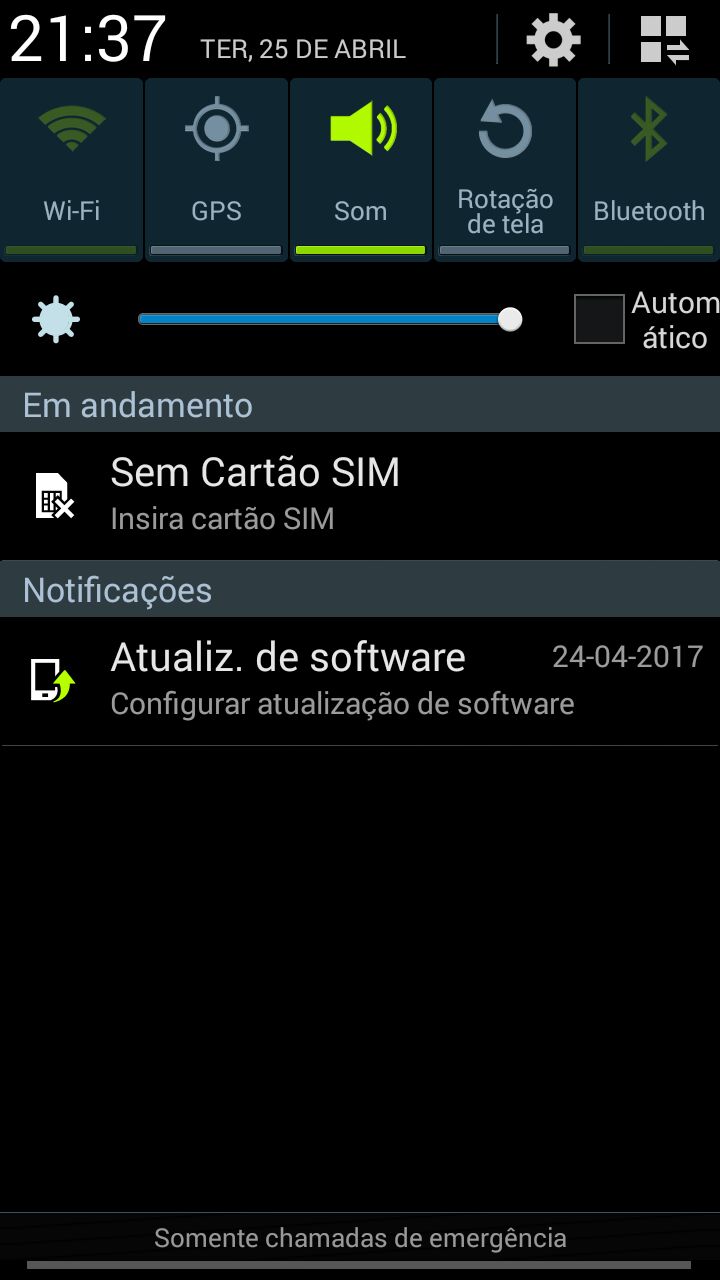Check the Automático brightness checkbox

coord(599,319)
